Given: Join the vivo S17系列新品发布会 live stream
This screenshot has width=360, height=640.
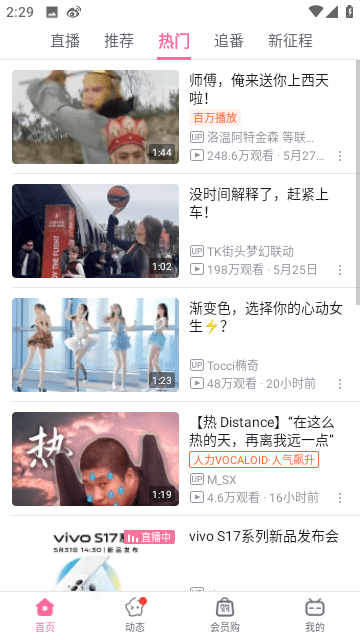Looking at the screenshot, I should 180,553.
